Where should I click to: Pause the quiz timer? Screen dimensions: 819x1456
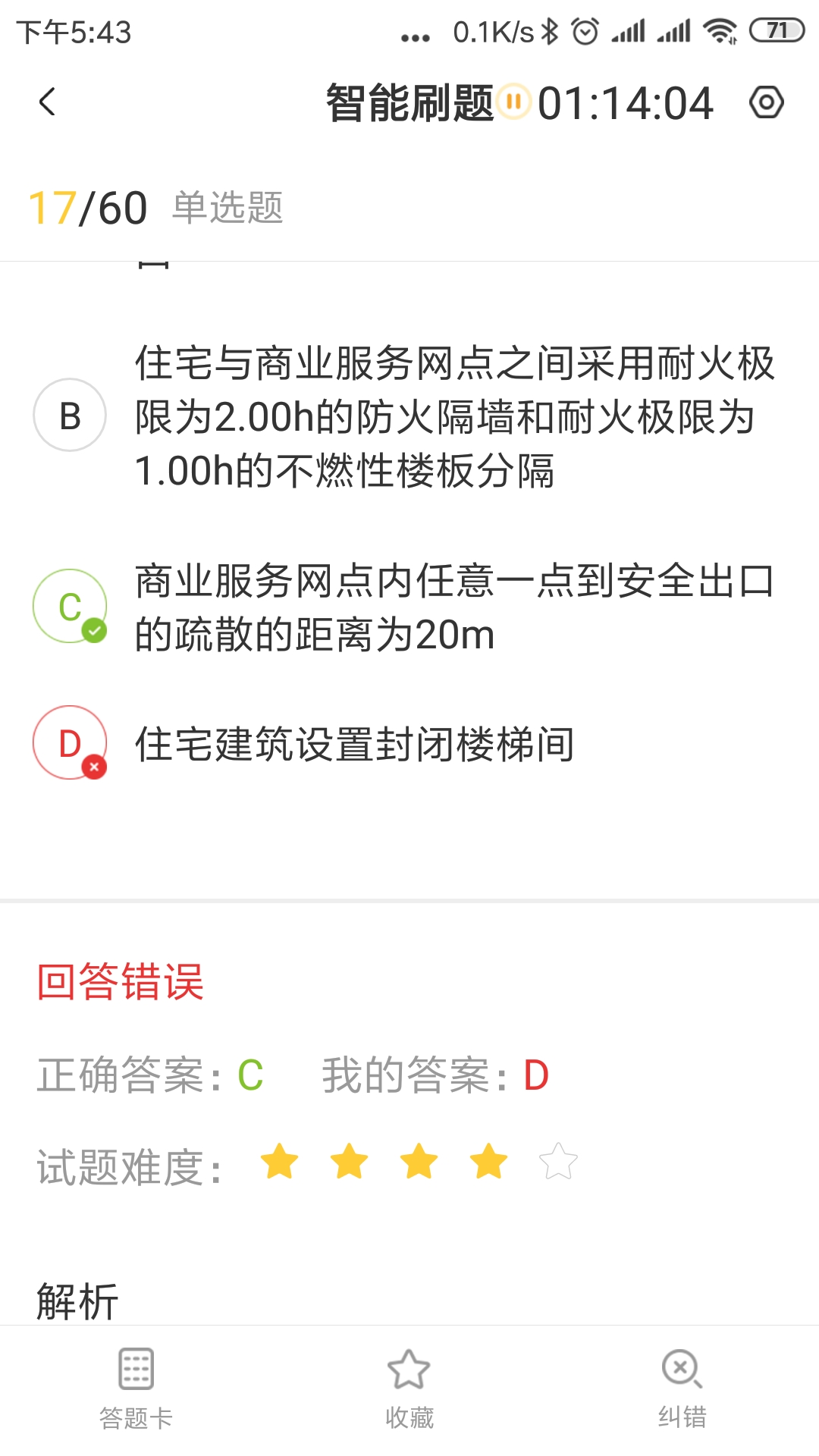point(514,102)
